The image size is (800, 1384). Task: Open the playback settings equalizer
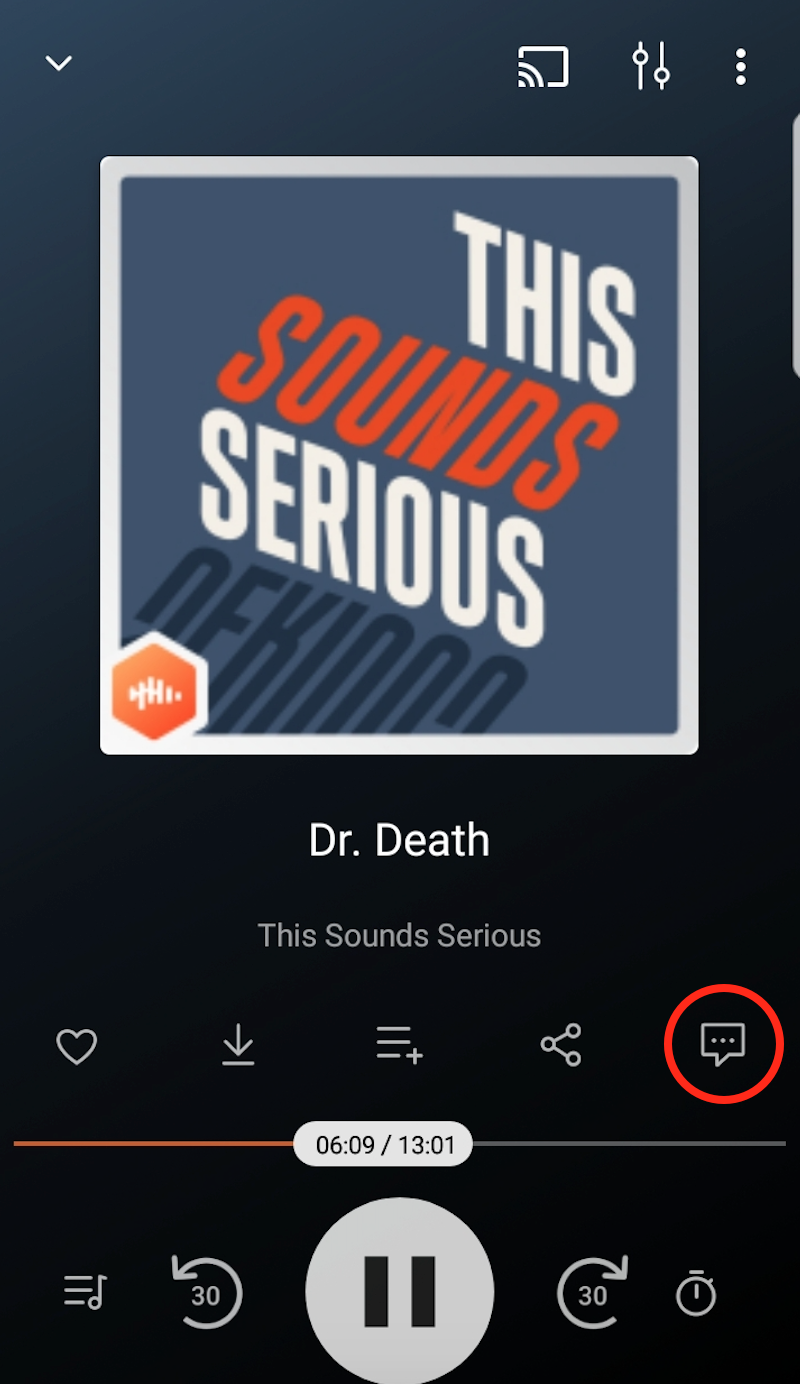651,66
